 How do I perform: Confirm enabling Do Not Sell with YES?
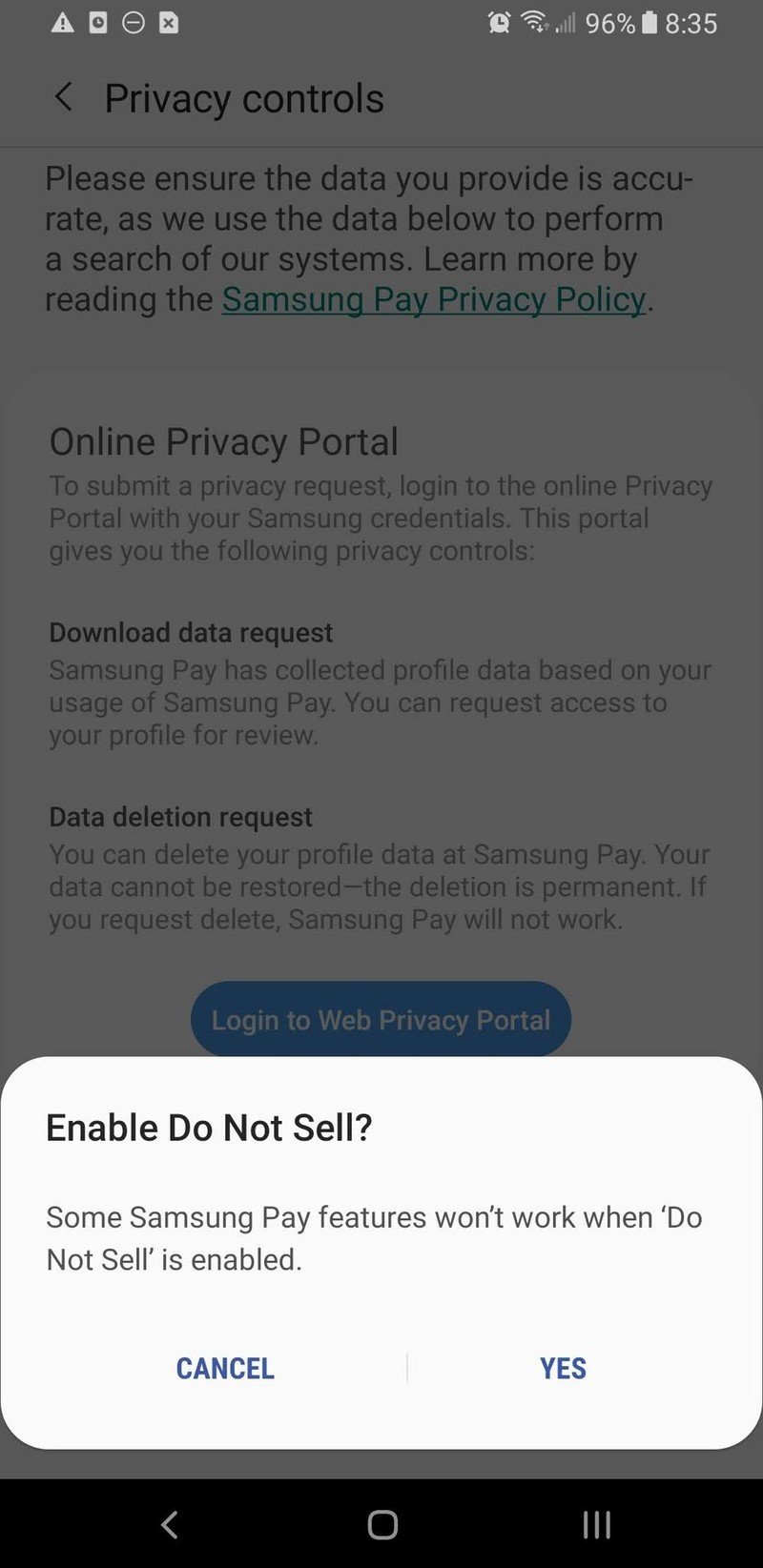(x=563, y=1368)
